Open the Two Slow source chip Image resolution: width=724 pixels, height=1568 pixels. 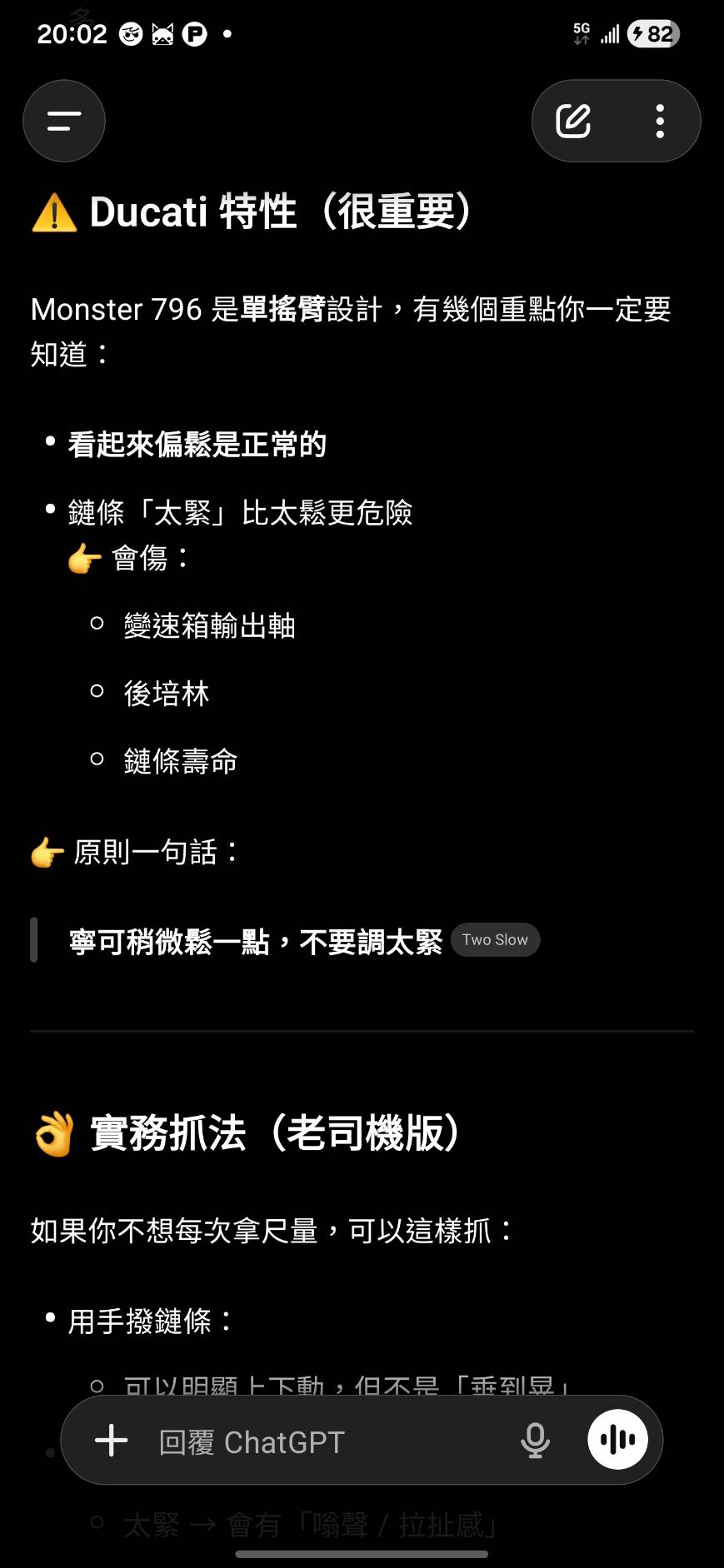click(495, 940)
